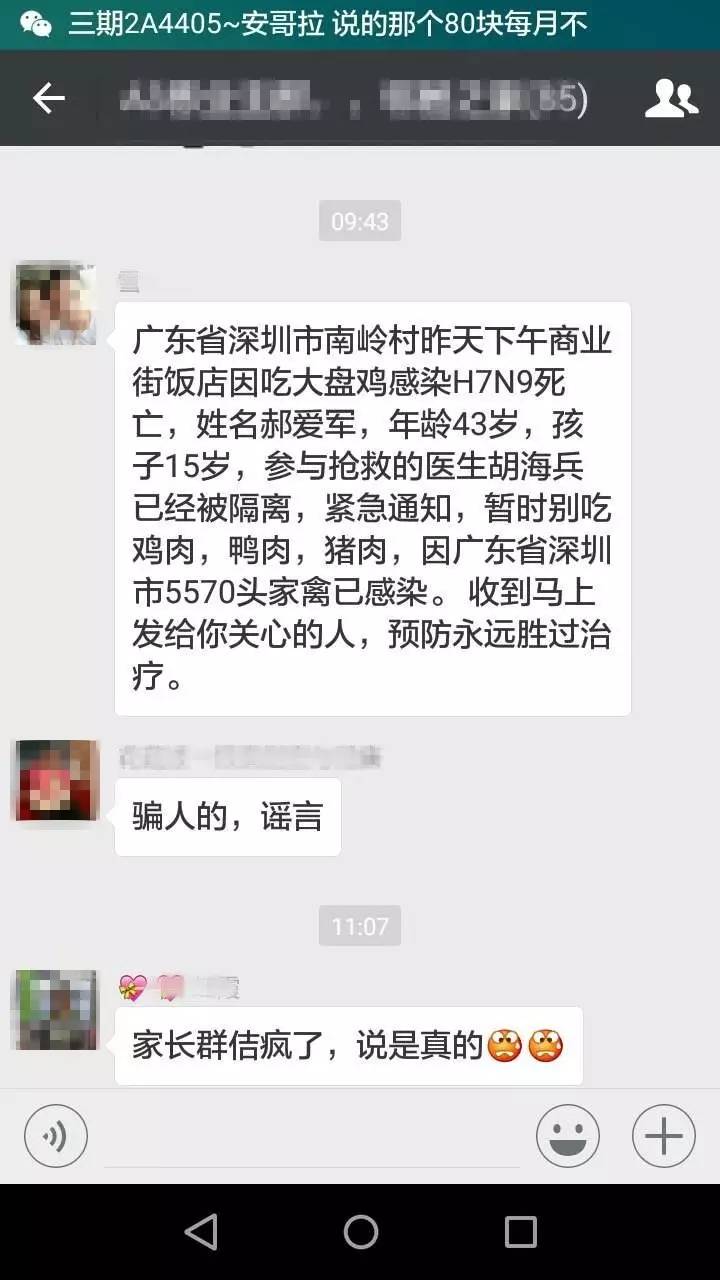
Task: Open the emoji picker
Action: click(567, 1136)
